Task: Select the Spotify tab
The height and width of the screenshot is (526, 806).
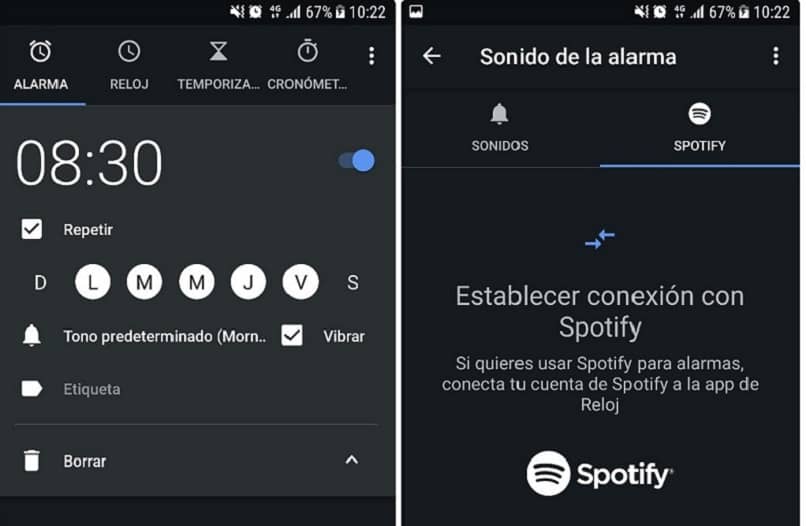Action: (699, 127)
